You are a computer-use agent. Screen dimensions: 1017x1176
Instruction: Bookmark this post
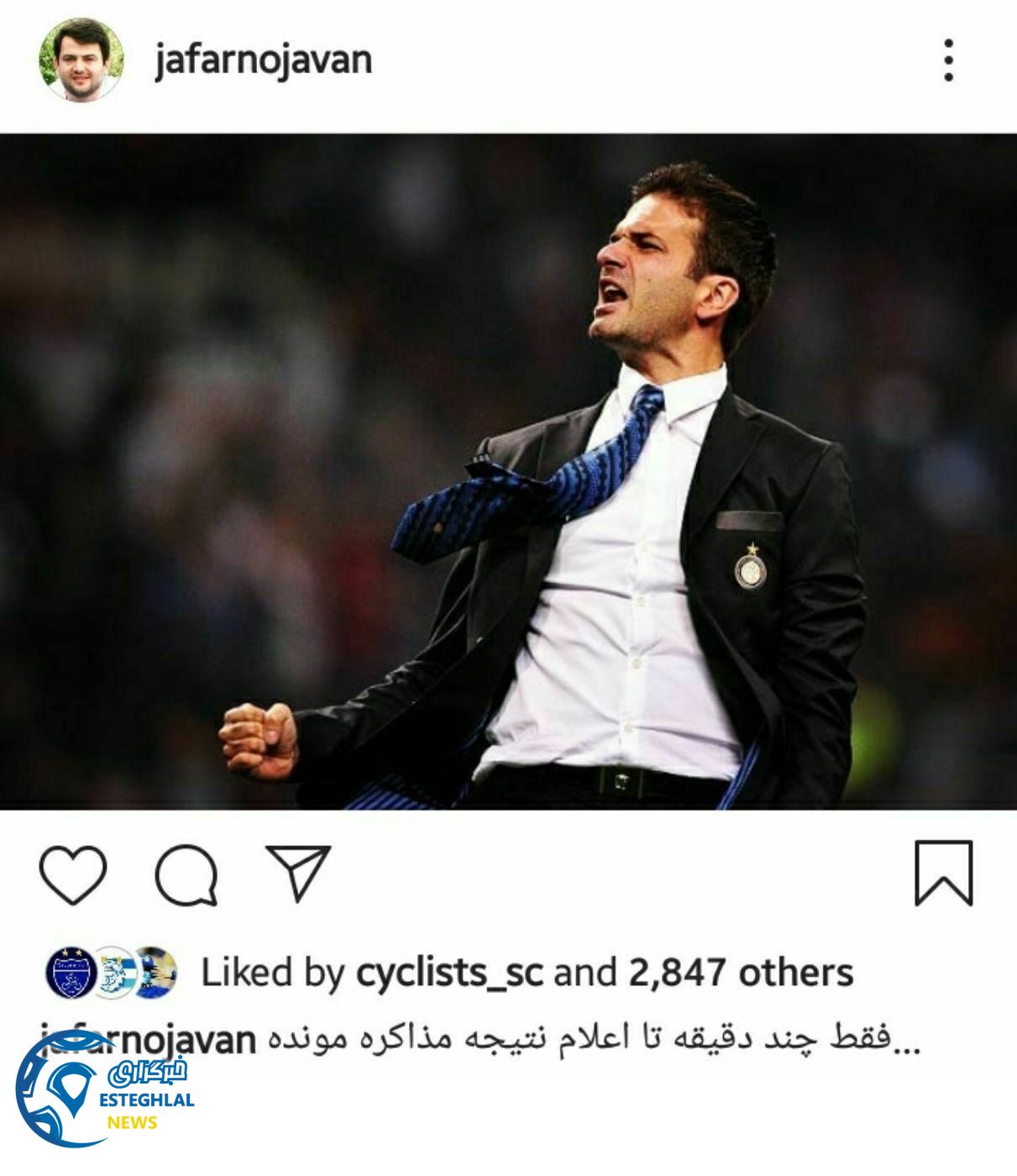pos(943,874)
